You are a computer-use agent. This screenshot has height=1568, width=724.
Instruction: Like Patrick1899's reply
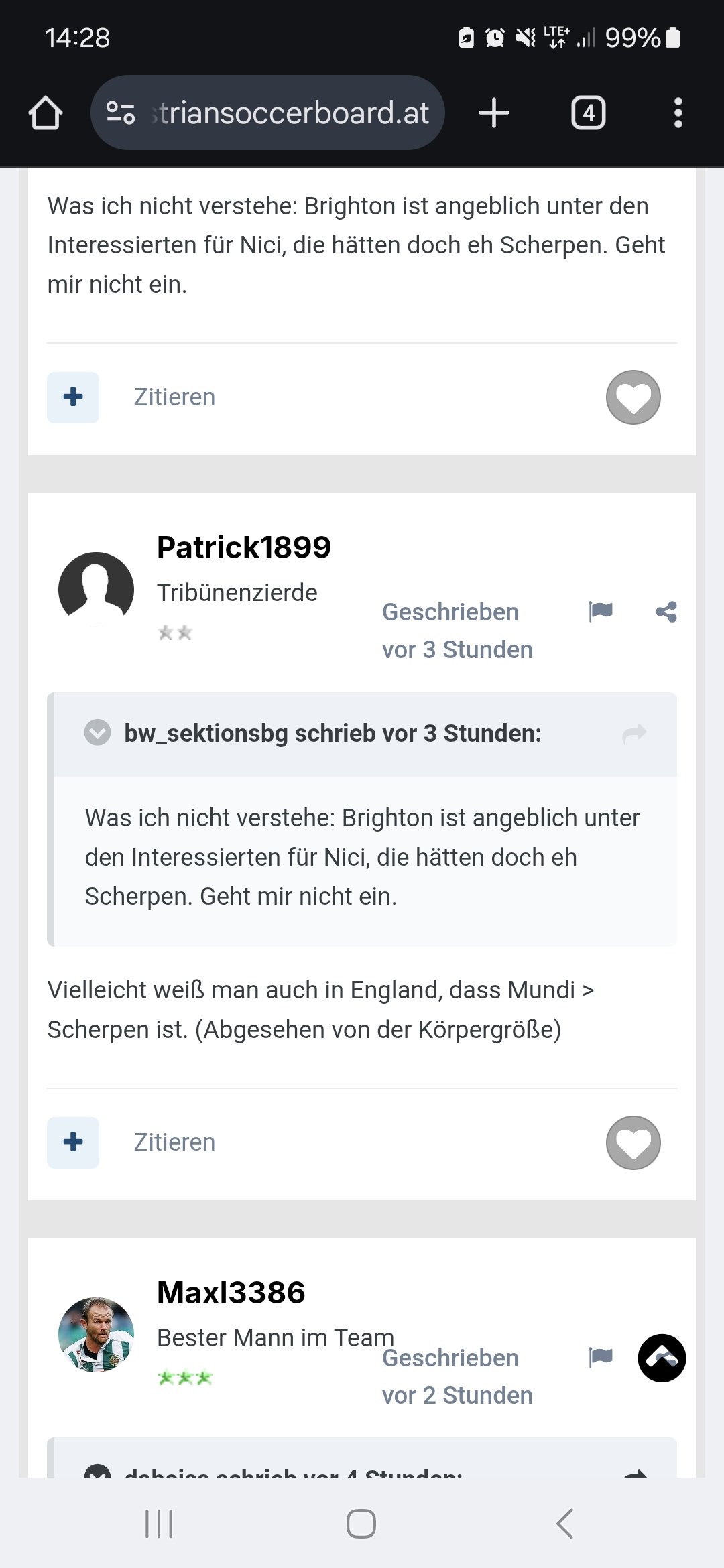pos(633,1143)
